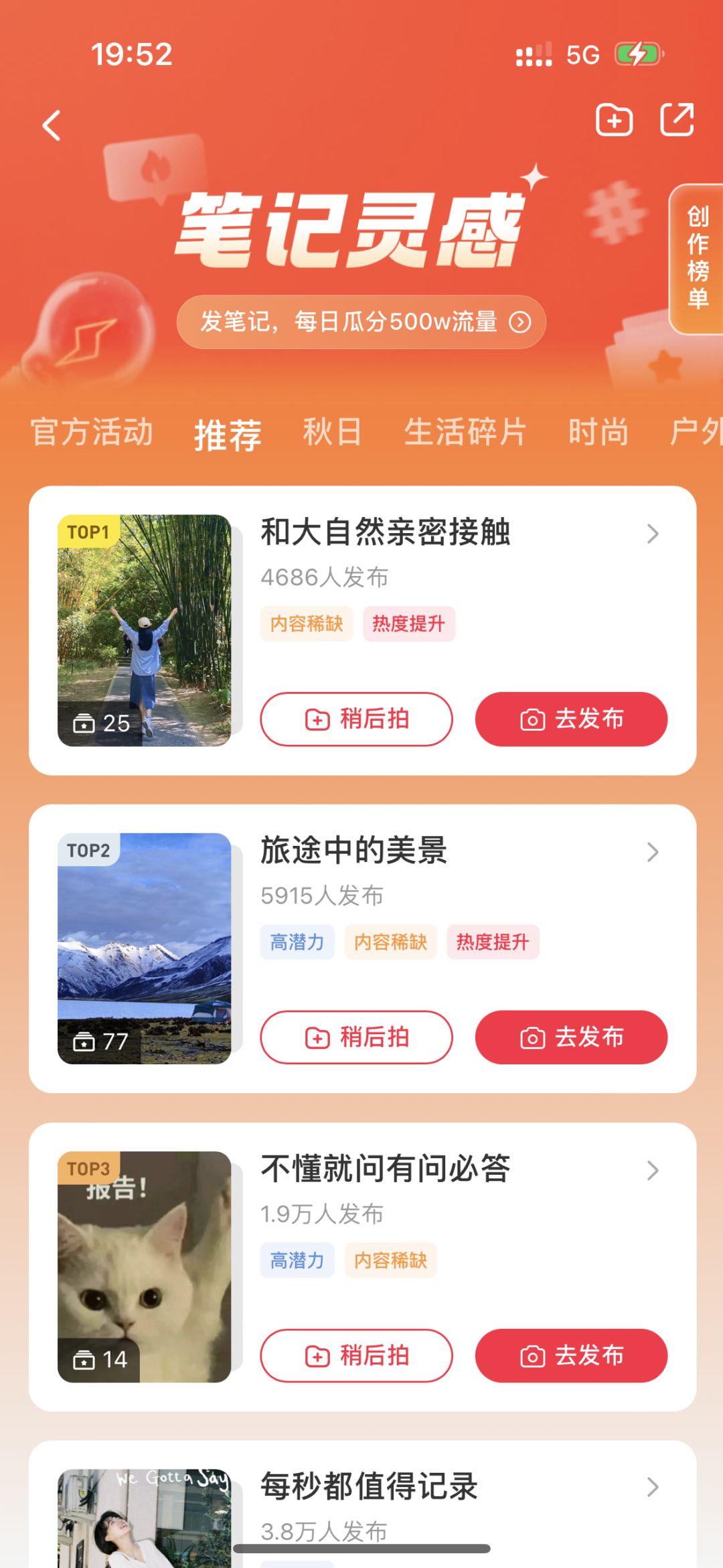Tap 去发布 on the 不懂就问有问必答 card
Screen dimensions: 723x1568
tap(571, 1355)
